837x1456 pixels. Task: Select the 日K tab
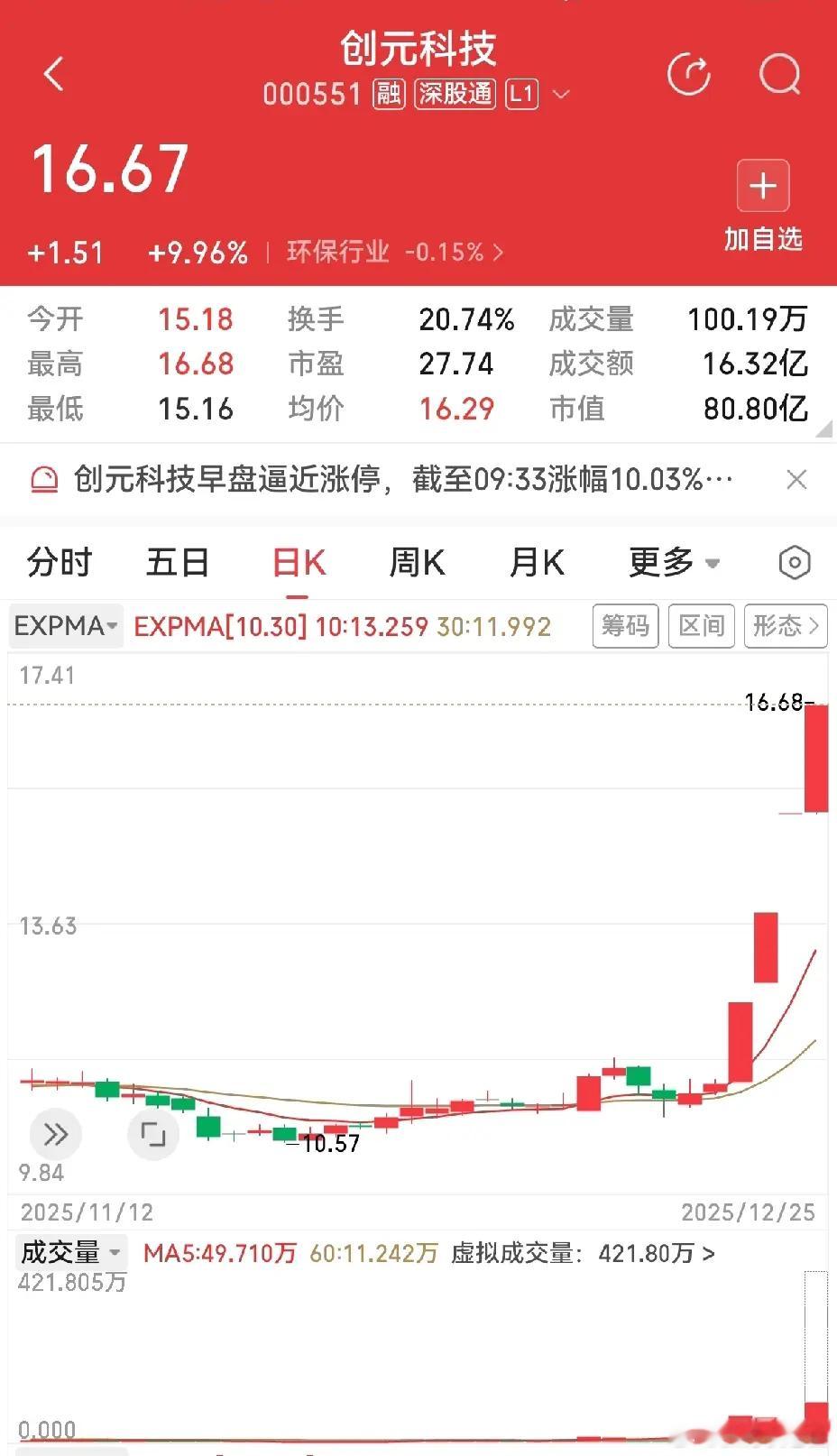pos(299,563)
